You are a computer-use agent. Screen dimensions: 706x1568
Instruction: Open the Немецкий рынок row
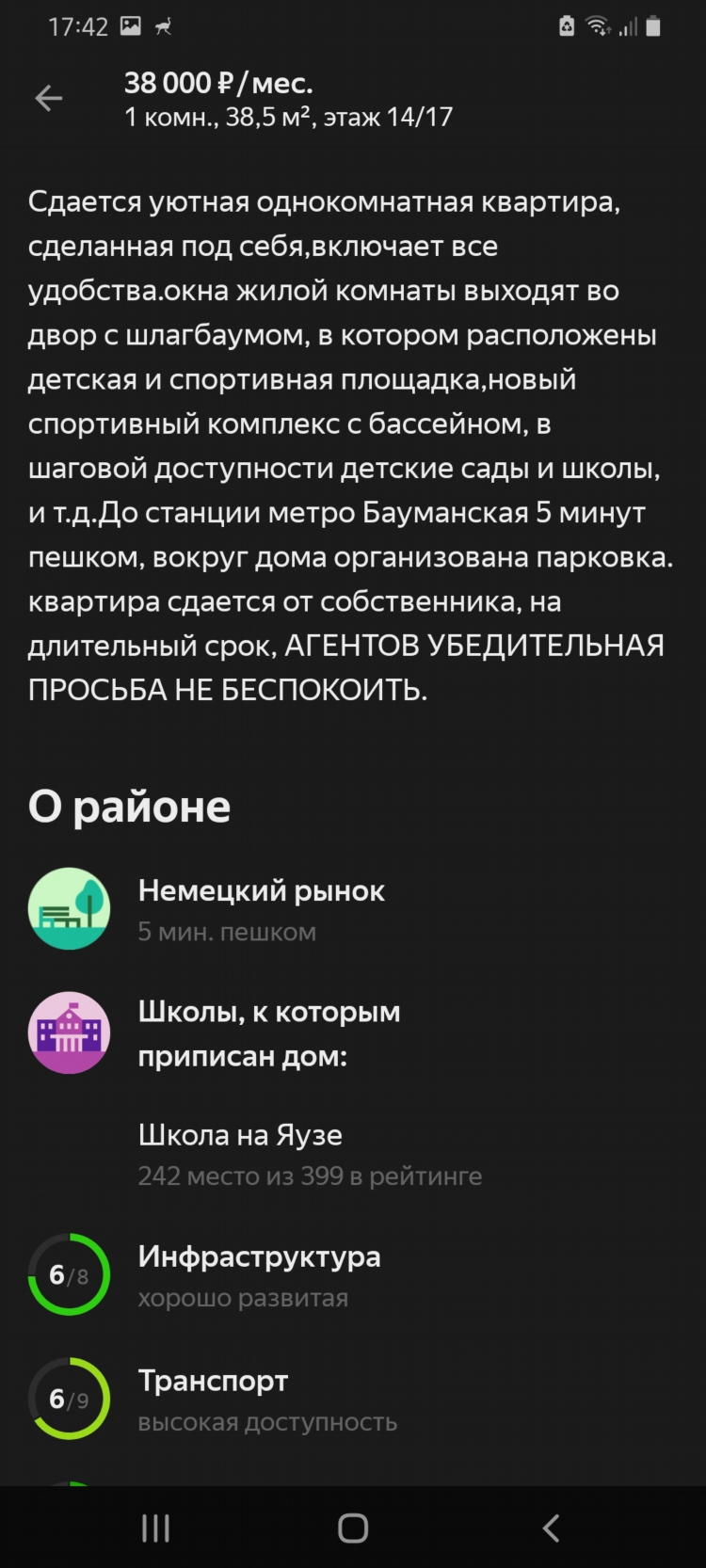coord(353,908)
